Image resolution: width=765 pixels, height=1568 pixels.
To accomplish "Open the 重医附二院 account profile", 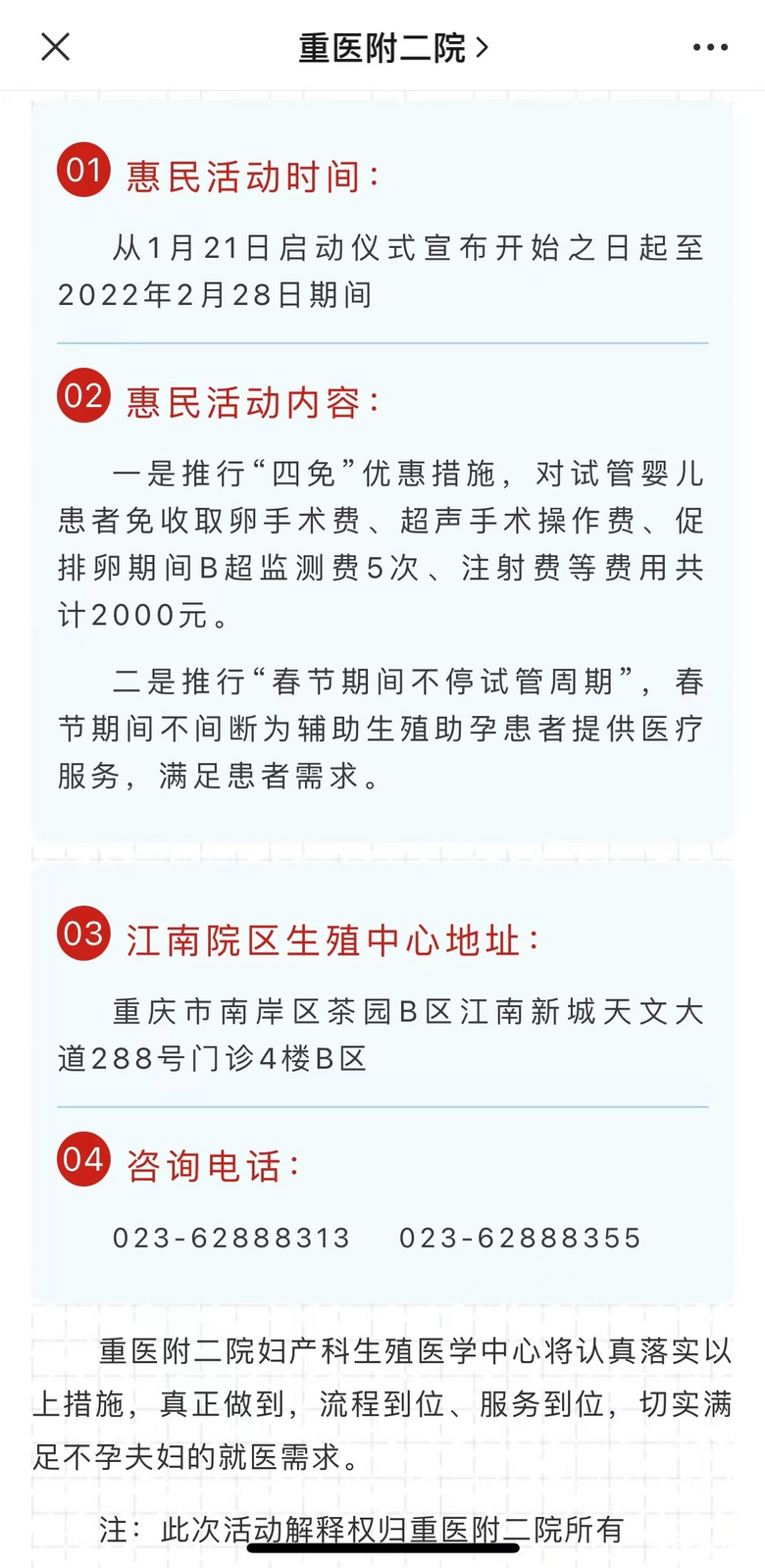I will click(392, 47).
